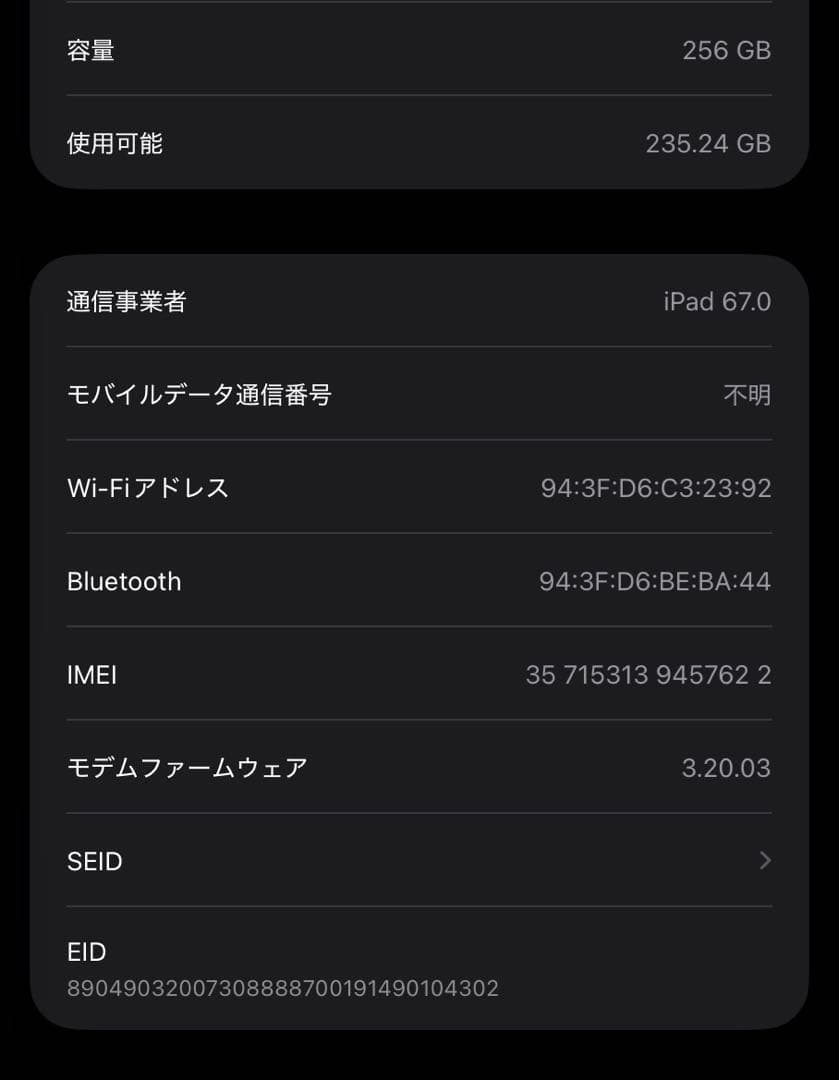Select the Wi-Fi MAC address 94:3F:D6:C3:23:92
Screen dimensions: 839x1080
click(652, 488)
